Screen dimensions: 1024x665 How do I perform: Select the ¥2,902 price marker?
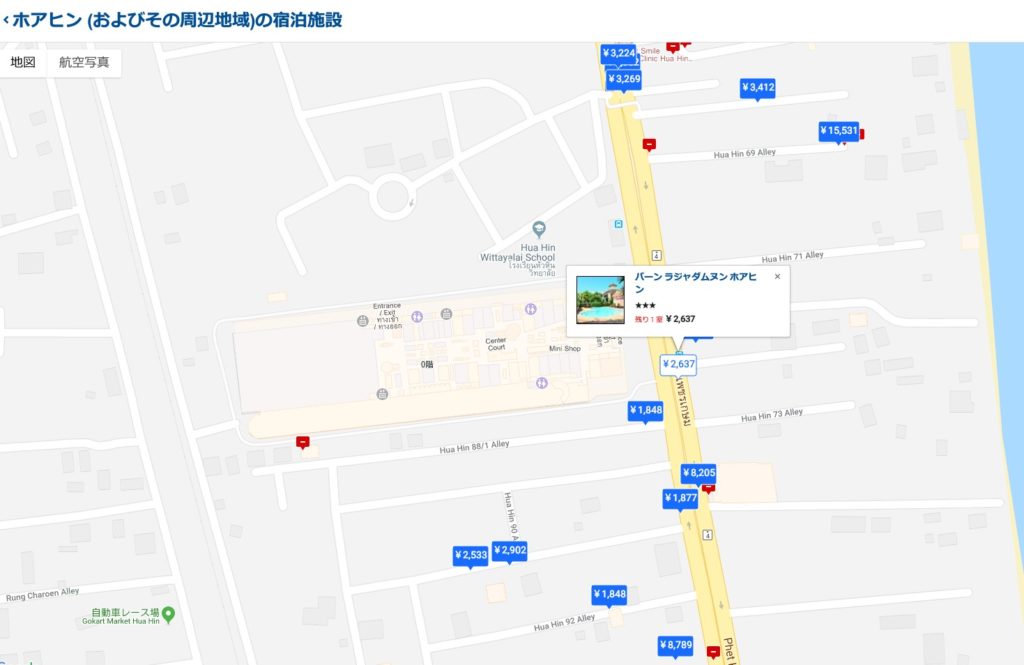pos(509,550)
